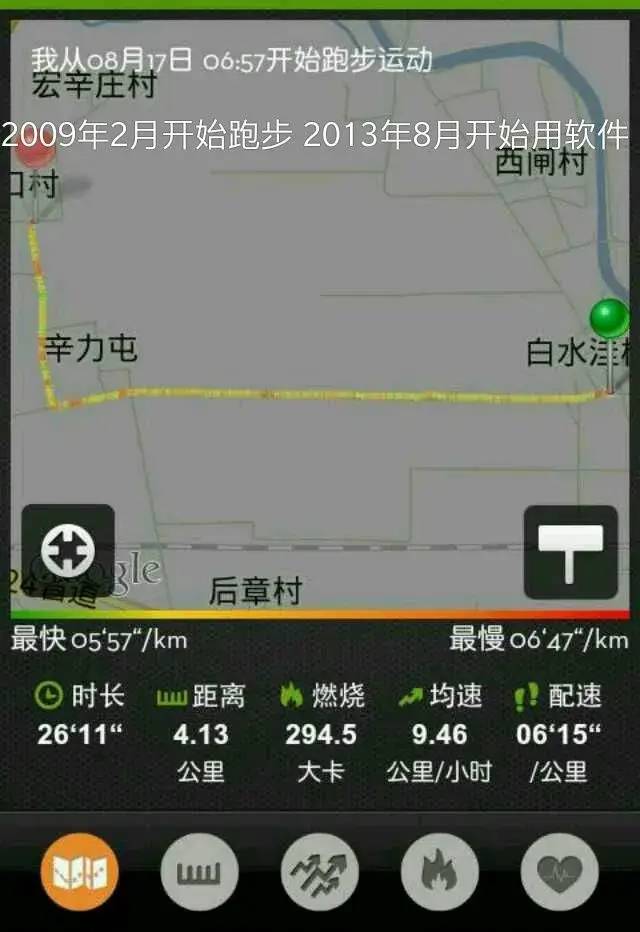Tap the crosshair recenter button on the map
Screen dimensions: 640x932
coord(68,550)
